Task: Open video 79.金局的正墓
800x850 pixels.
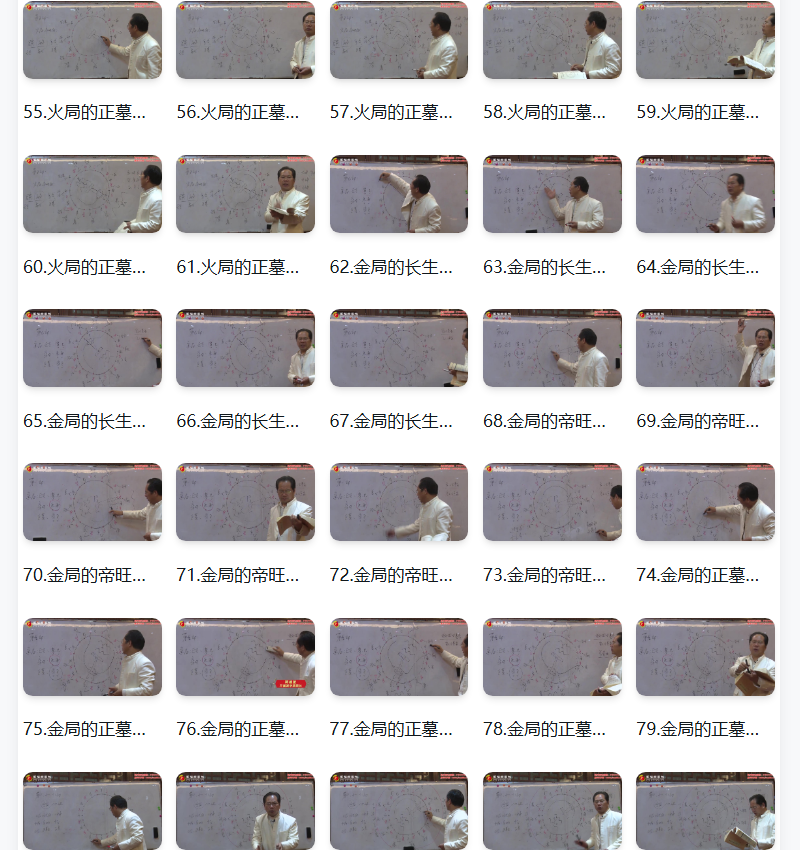Action: pos(705,657)
